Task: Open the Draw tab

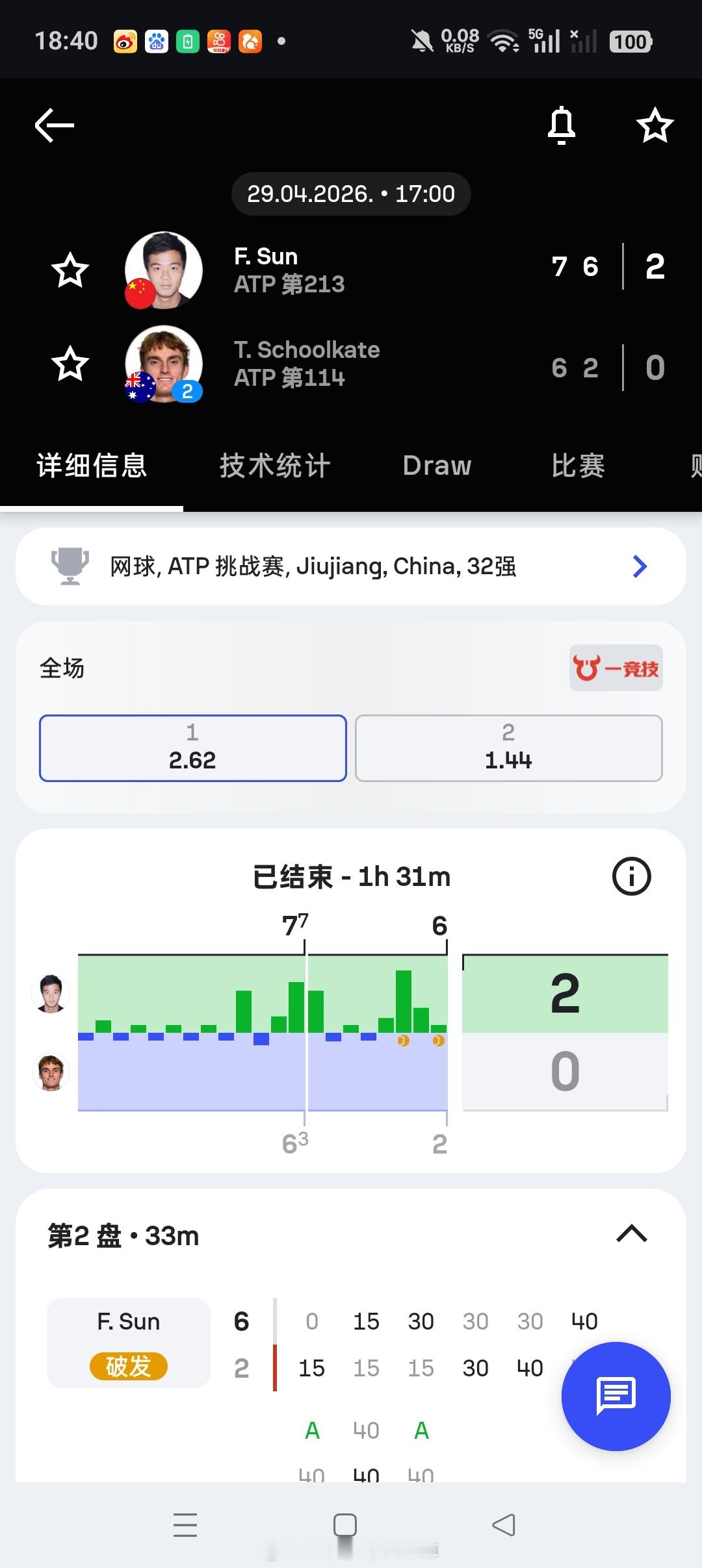Action: 437,465
